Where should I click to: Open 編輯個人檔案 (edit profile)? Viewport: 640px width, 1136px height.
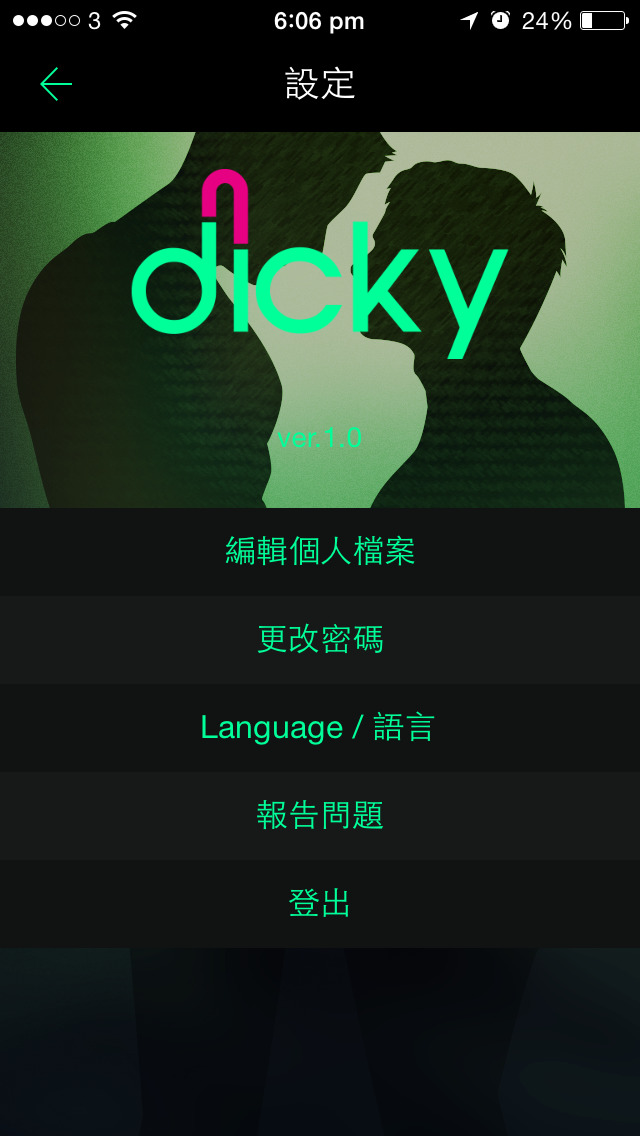[320, 551]
